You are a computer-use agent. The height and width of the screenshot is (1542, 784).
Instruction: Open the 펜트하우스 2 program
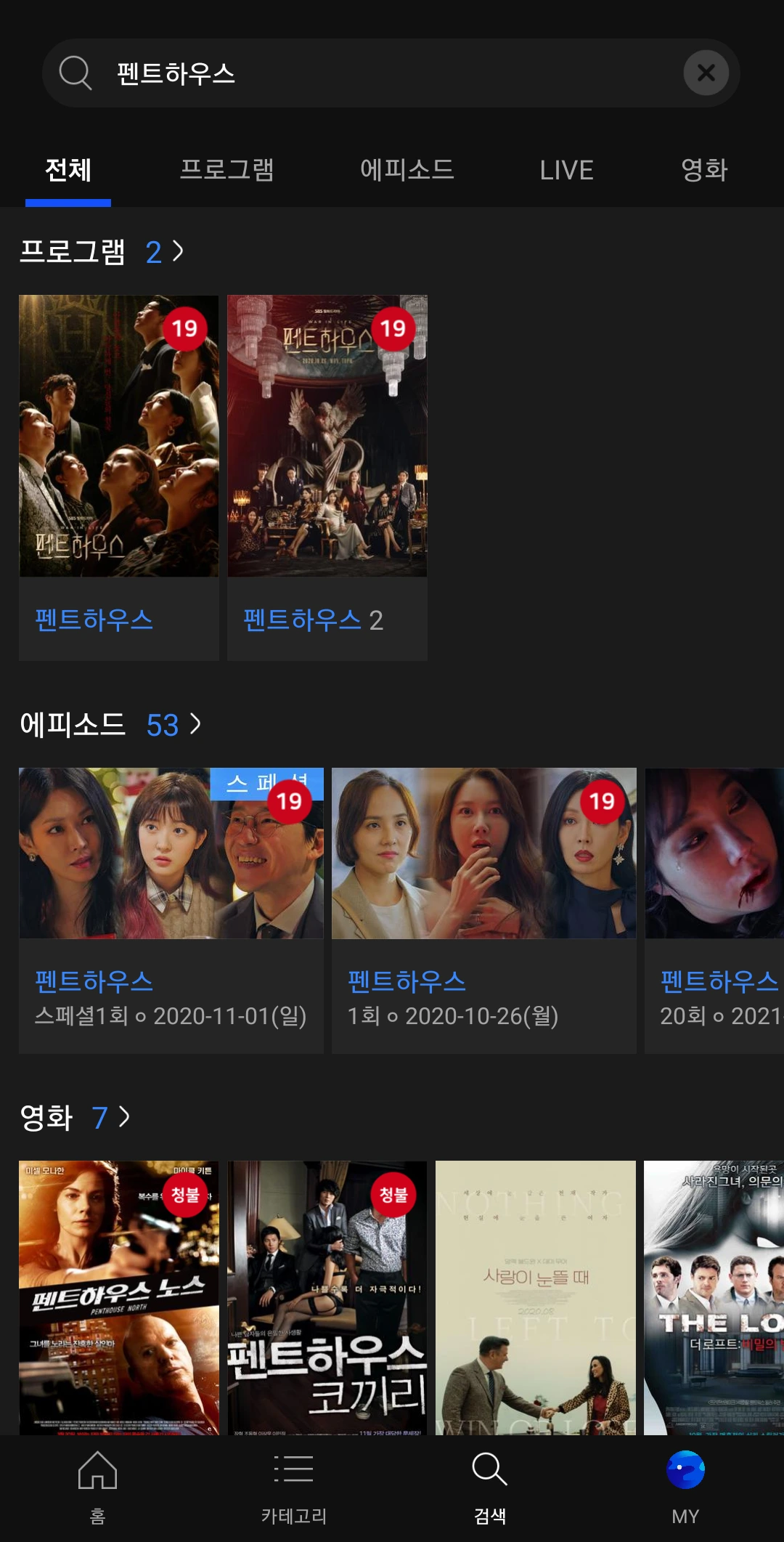pyautogui.click(x=327, y=436)
